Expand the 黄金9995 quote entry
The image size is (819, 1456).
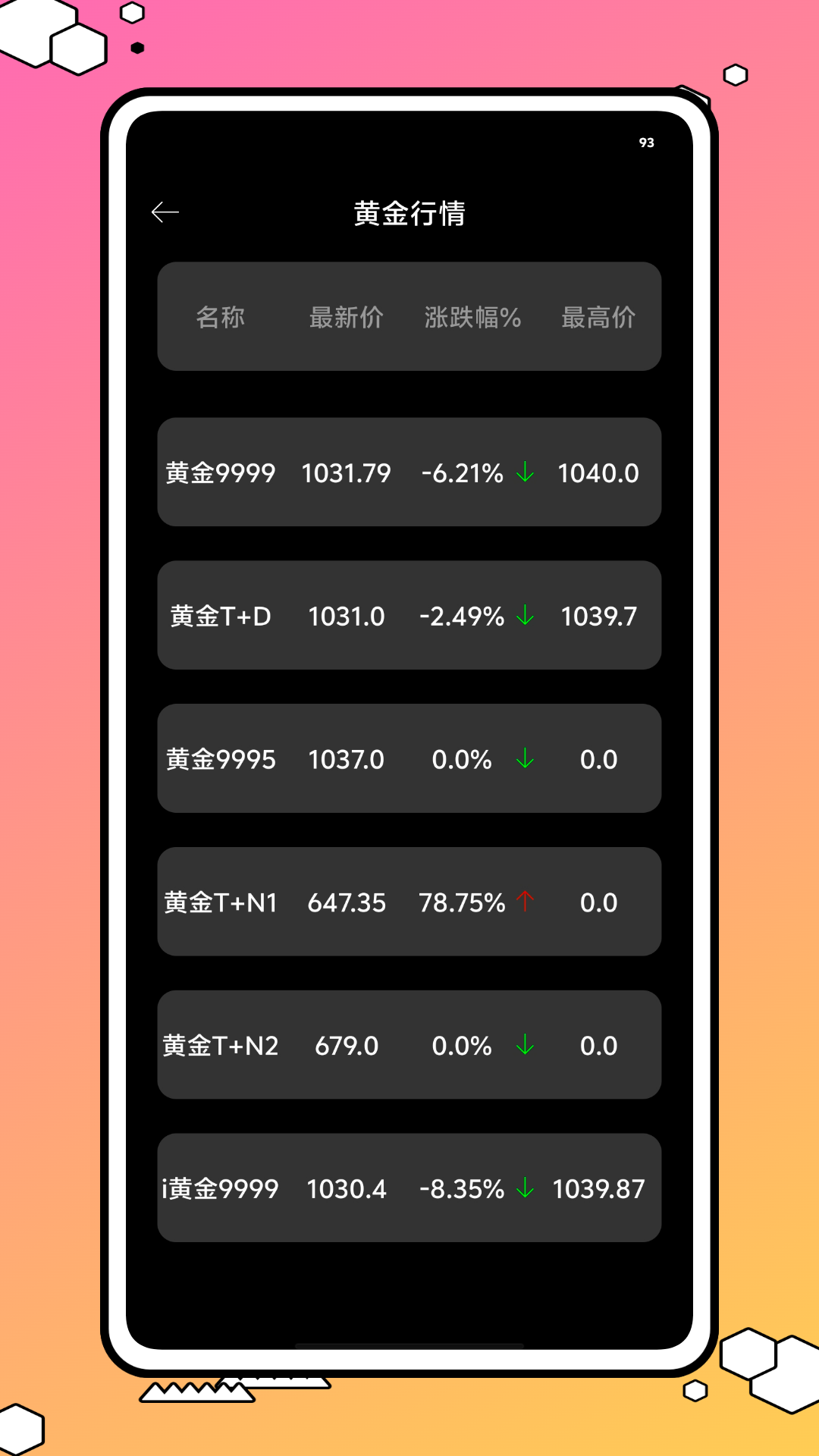pyautogui.click(x=409, y=759)
